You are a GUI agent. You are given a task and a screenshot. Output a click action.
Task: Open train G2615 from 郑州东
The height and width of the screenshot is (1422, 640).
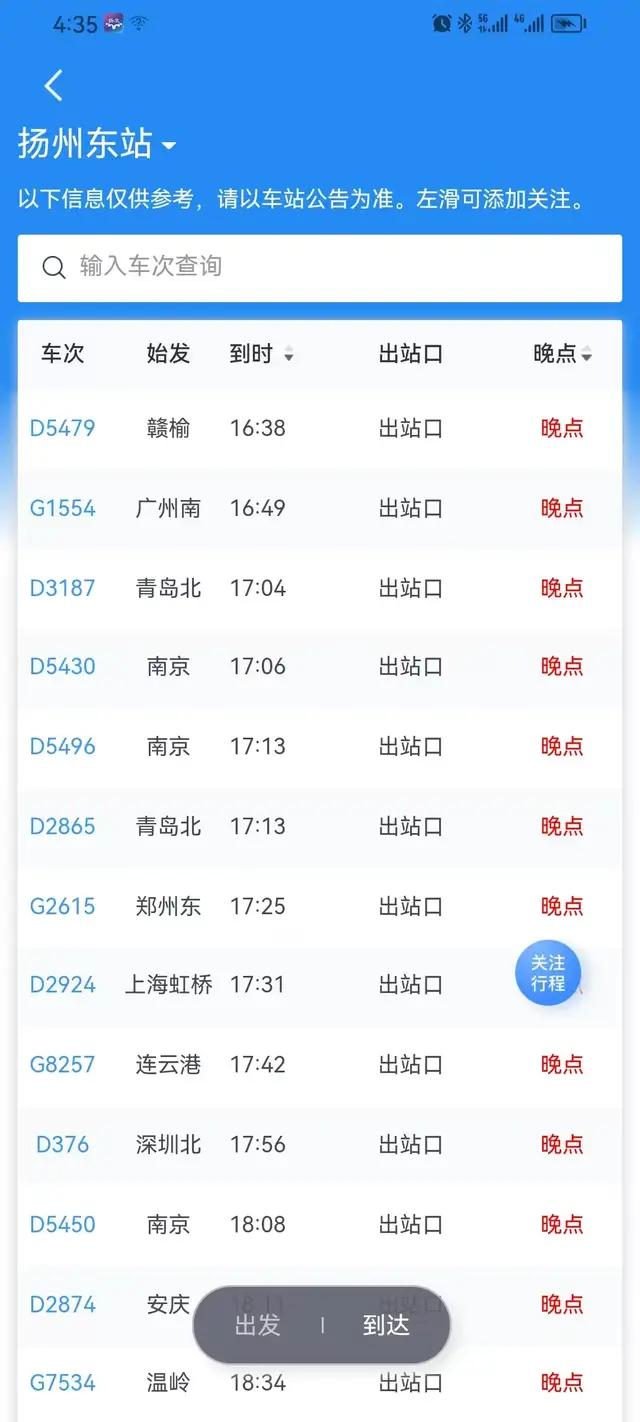point(62,907)
